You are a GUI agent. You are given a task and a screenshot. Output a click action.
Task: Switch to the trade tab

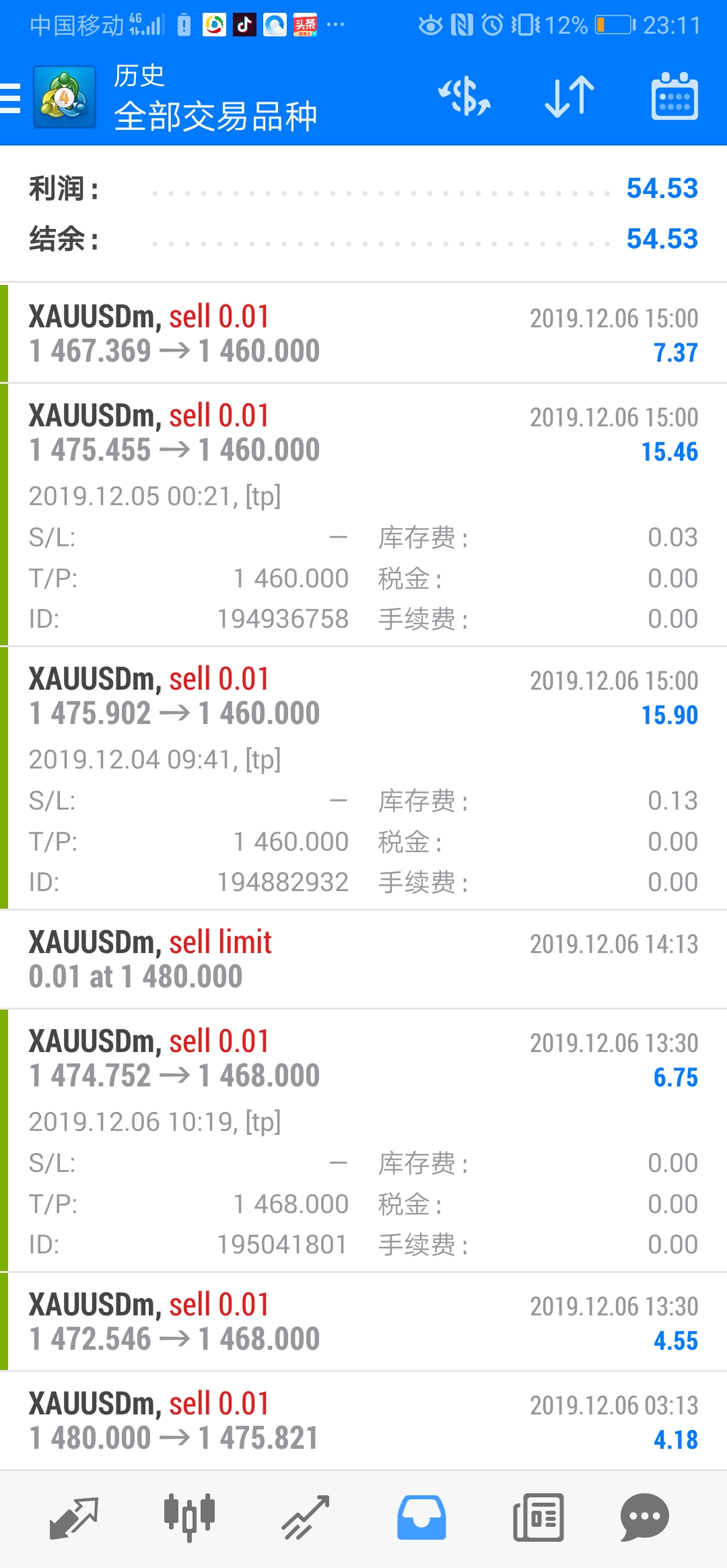pos(306,1518)
